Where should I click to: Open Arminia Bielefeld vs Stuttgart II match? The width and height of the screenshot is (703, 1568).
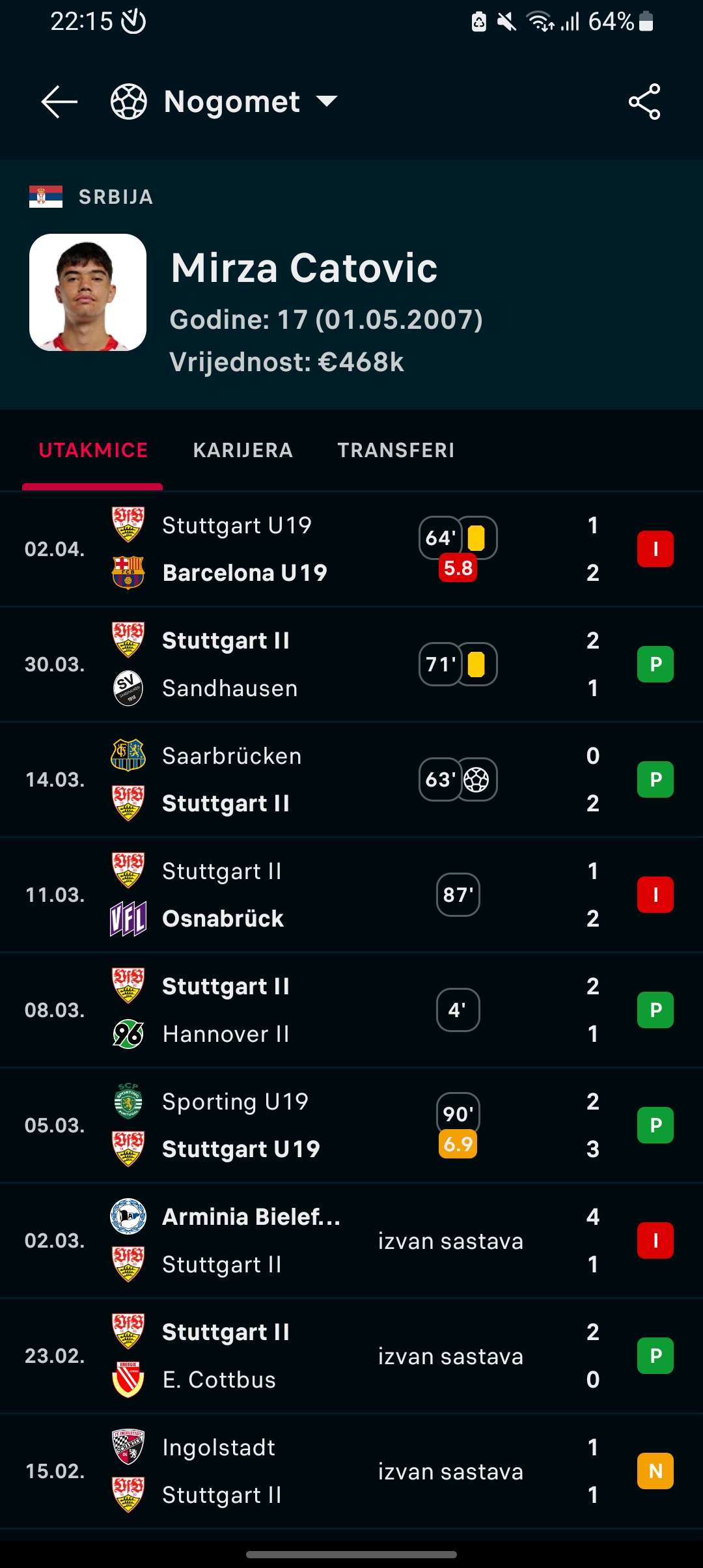point(351,1240)
